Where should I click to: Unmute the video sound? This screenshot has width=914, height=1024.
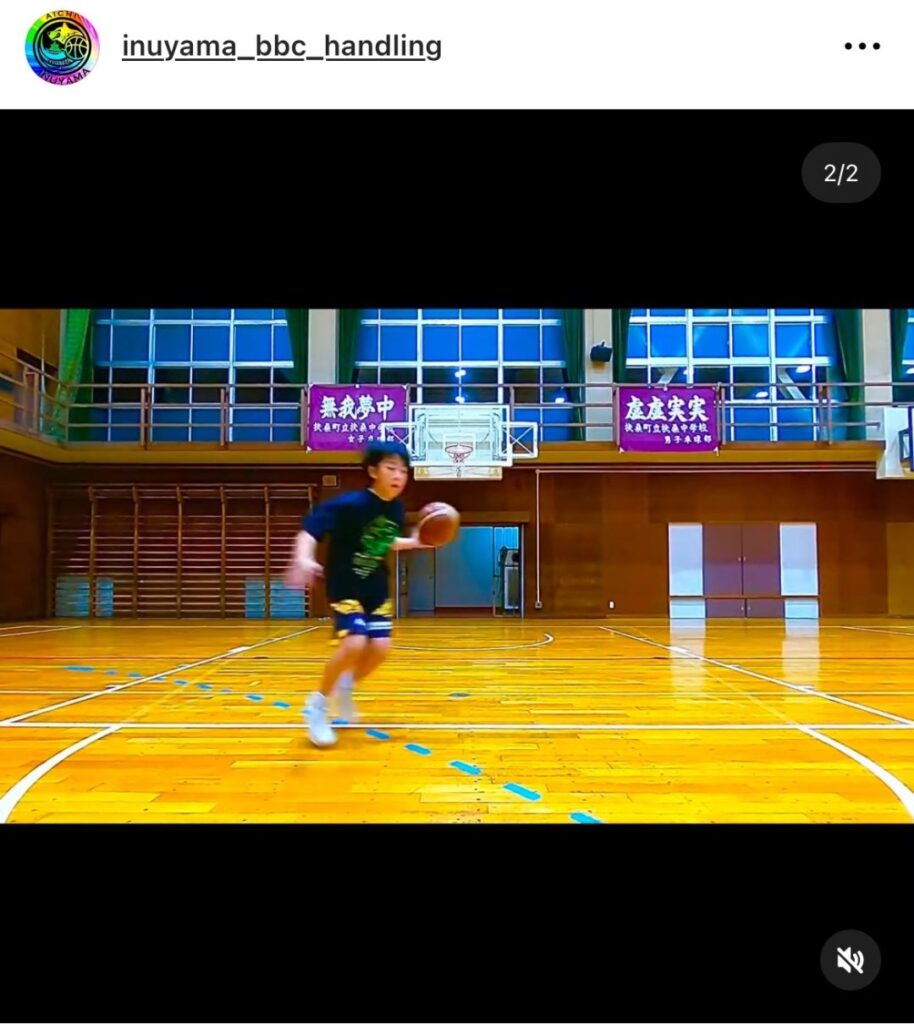coord(850,960)
